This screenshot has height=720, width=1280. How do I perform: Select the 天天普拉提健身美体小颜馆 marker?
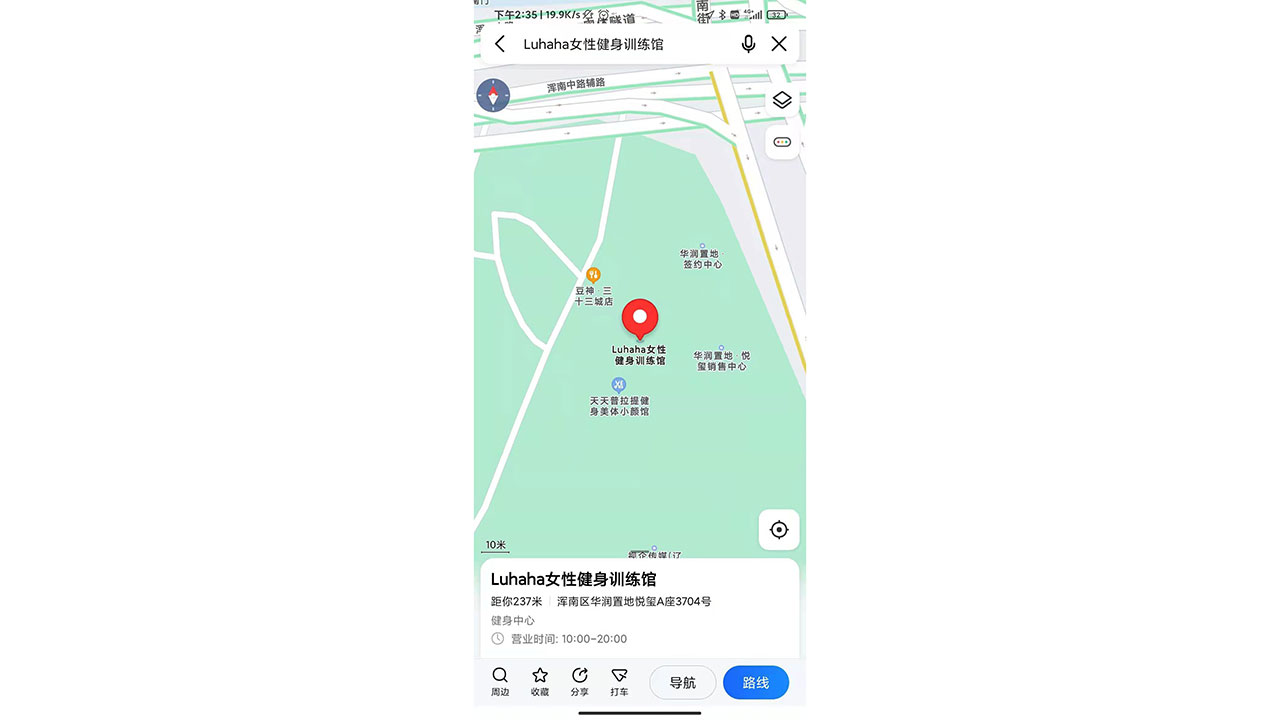pos(619,385)
